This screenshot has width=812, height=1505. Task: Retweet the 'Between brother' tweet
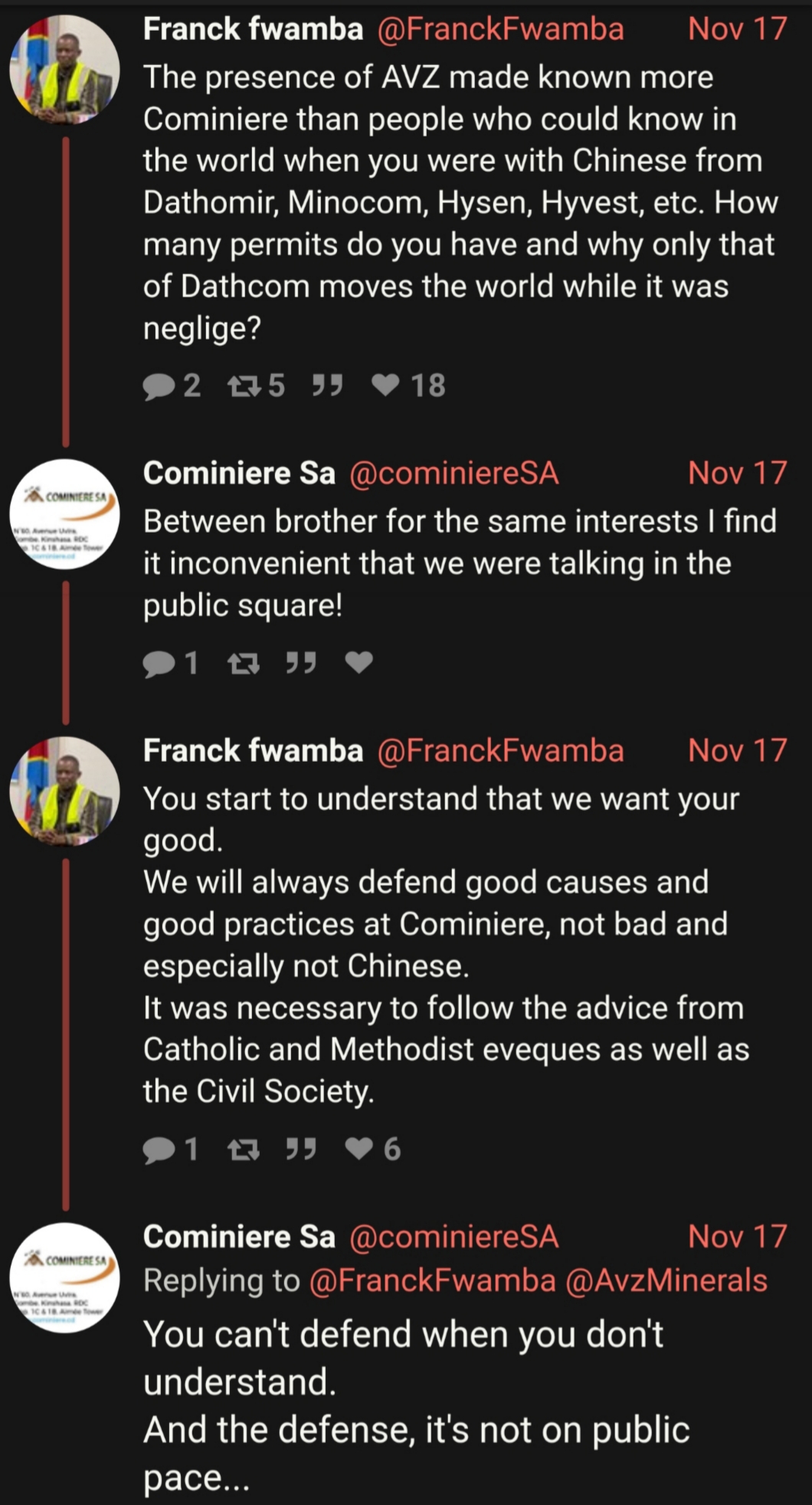click(244, 664)
